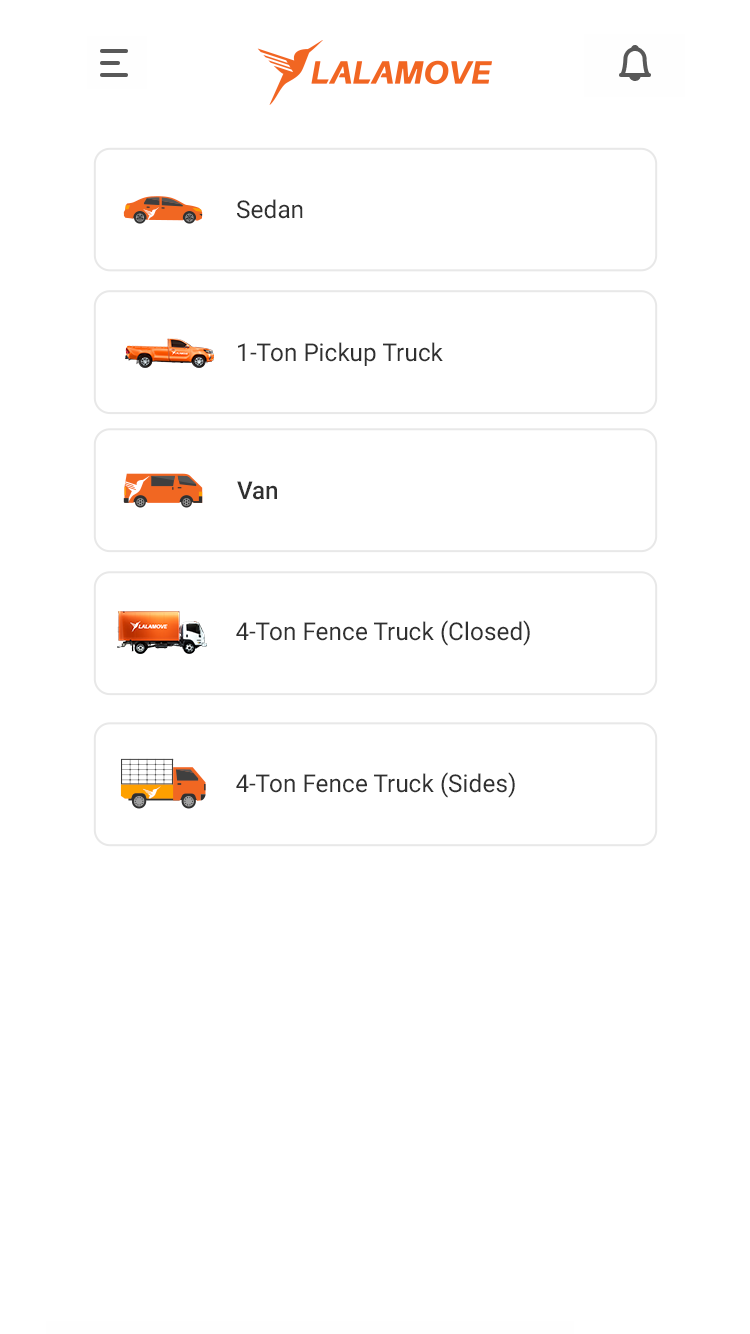The height and width of the screenshot is (1334, 750).
Task: Open the notifications bell
Action: pos(634,64)
